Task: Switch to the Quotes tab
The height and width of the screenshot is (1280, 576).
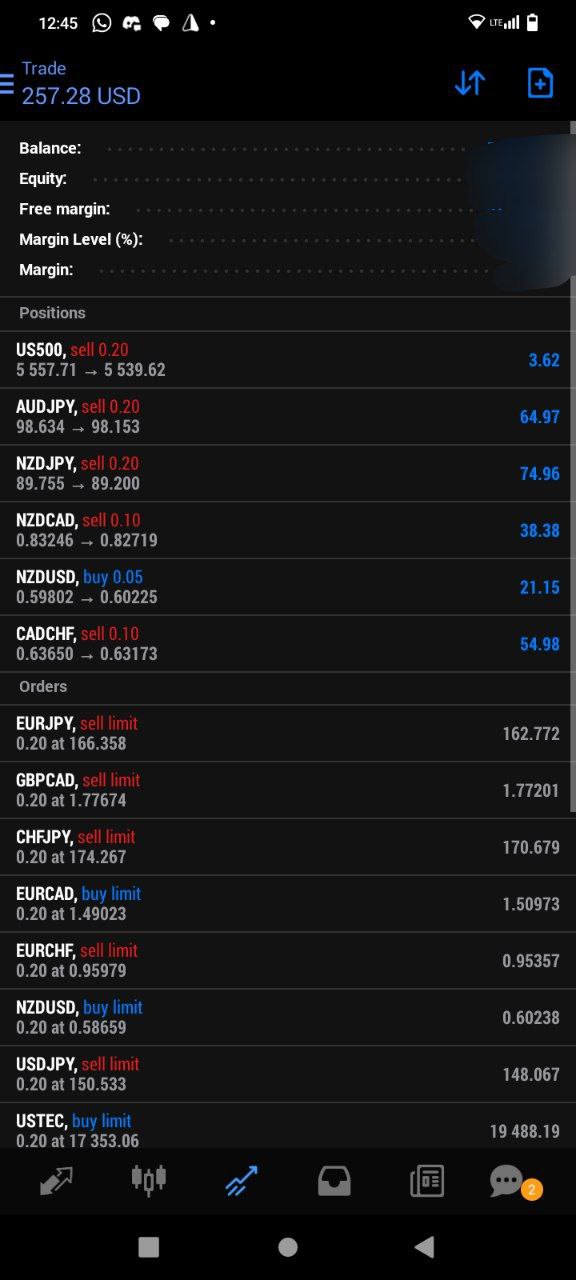Action: point(56,1181)
